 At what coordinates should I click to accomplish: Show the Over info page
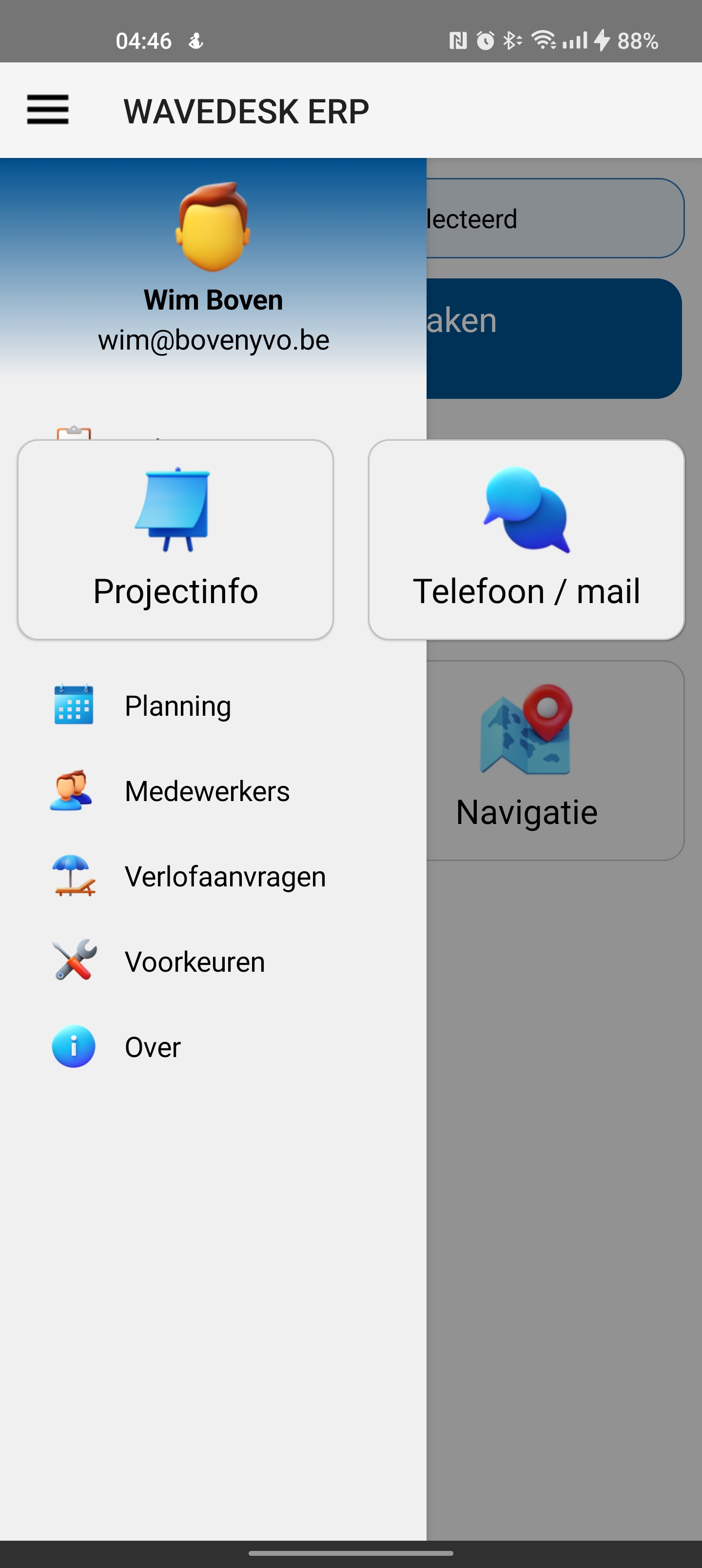click(152, 1046)
